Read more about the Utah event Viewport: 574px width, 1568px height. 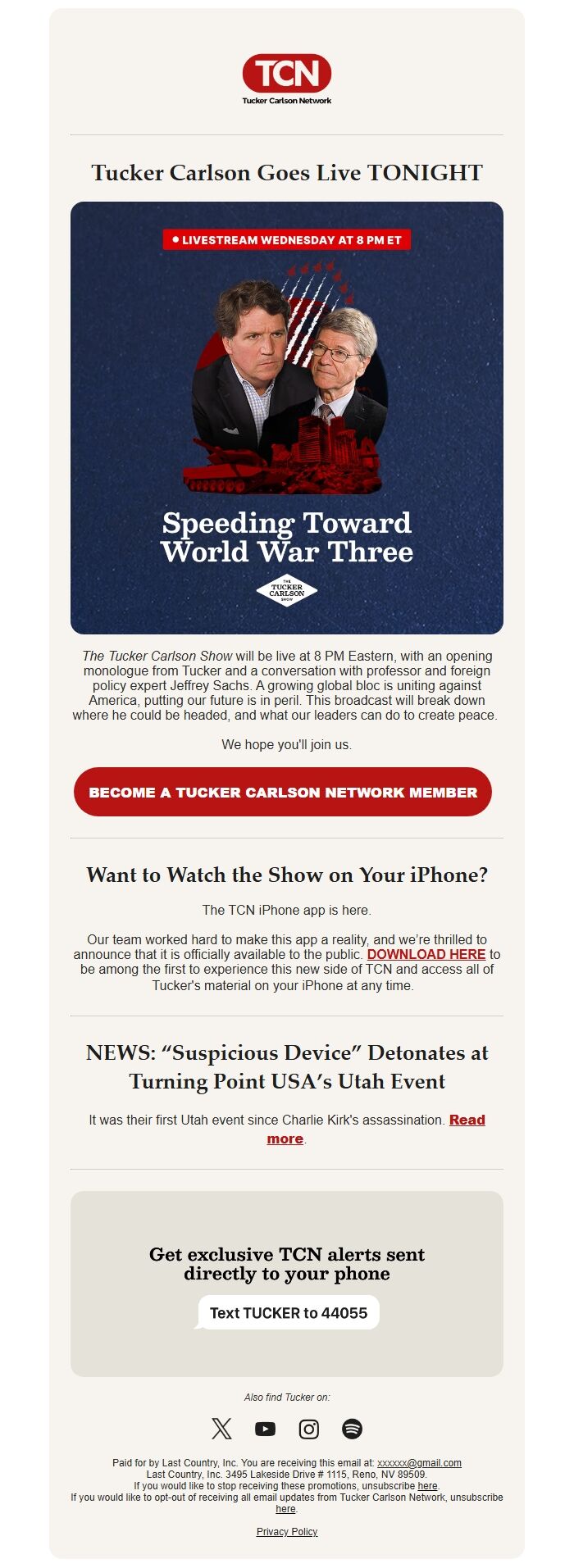(x=467, y=1120)
